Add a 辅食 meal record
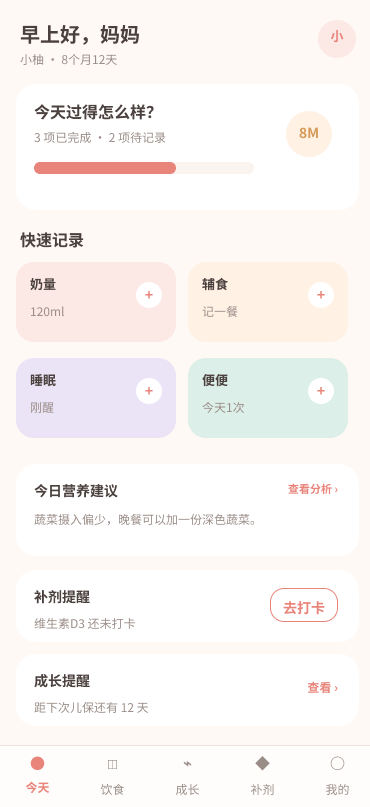The width and height of the screenshot is (370, 807). click(x=321, y=295)
